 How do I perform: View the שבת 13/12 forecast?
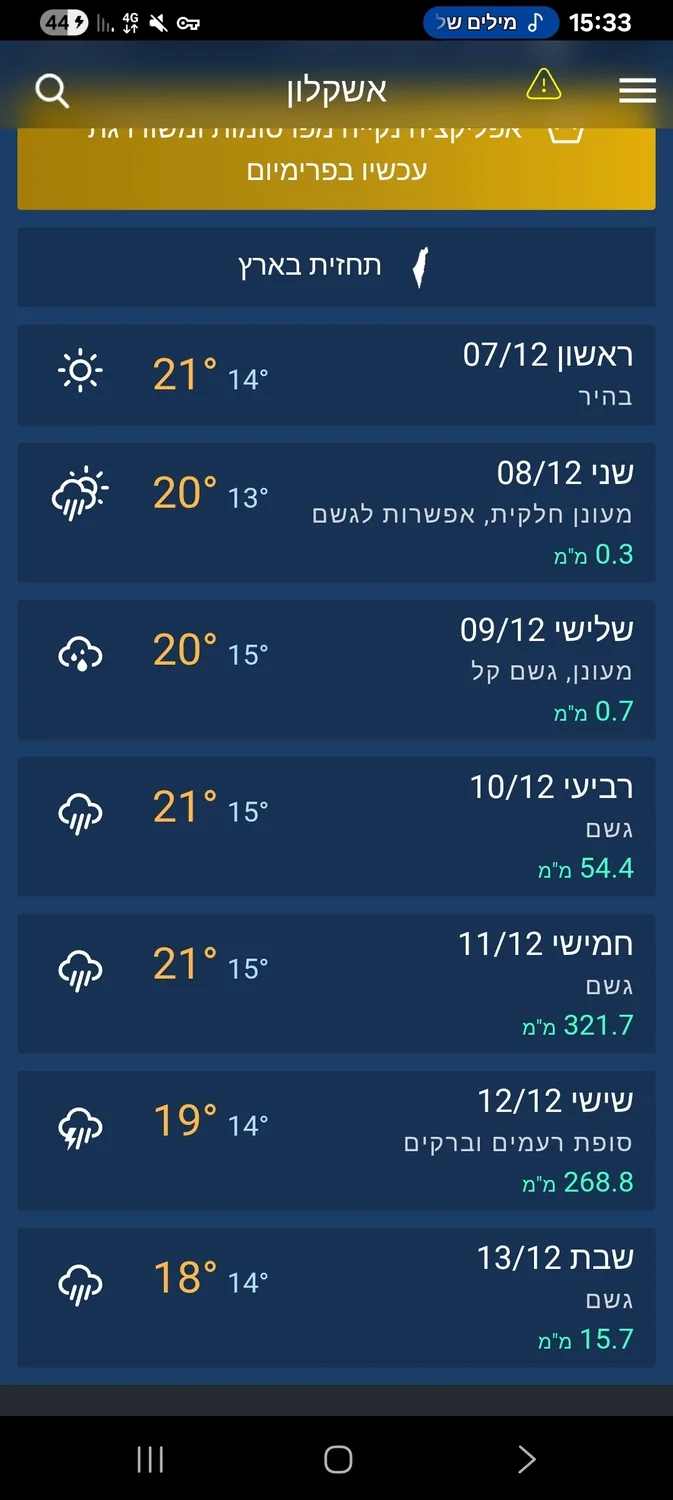point(336,1297)
